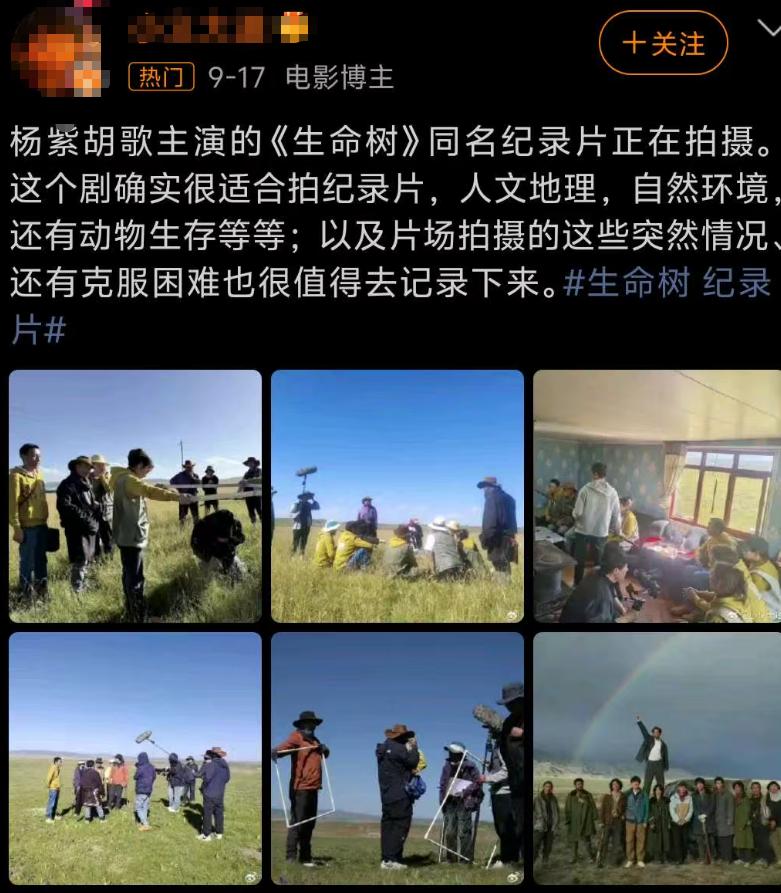Open the photo of crew under a rainbow
The height and width of the screenshot is (893, 781).
tap(657, 758)
